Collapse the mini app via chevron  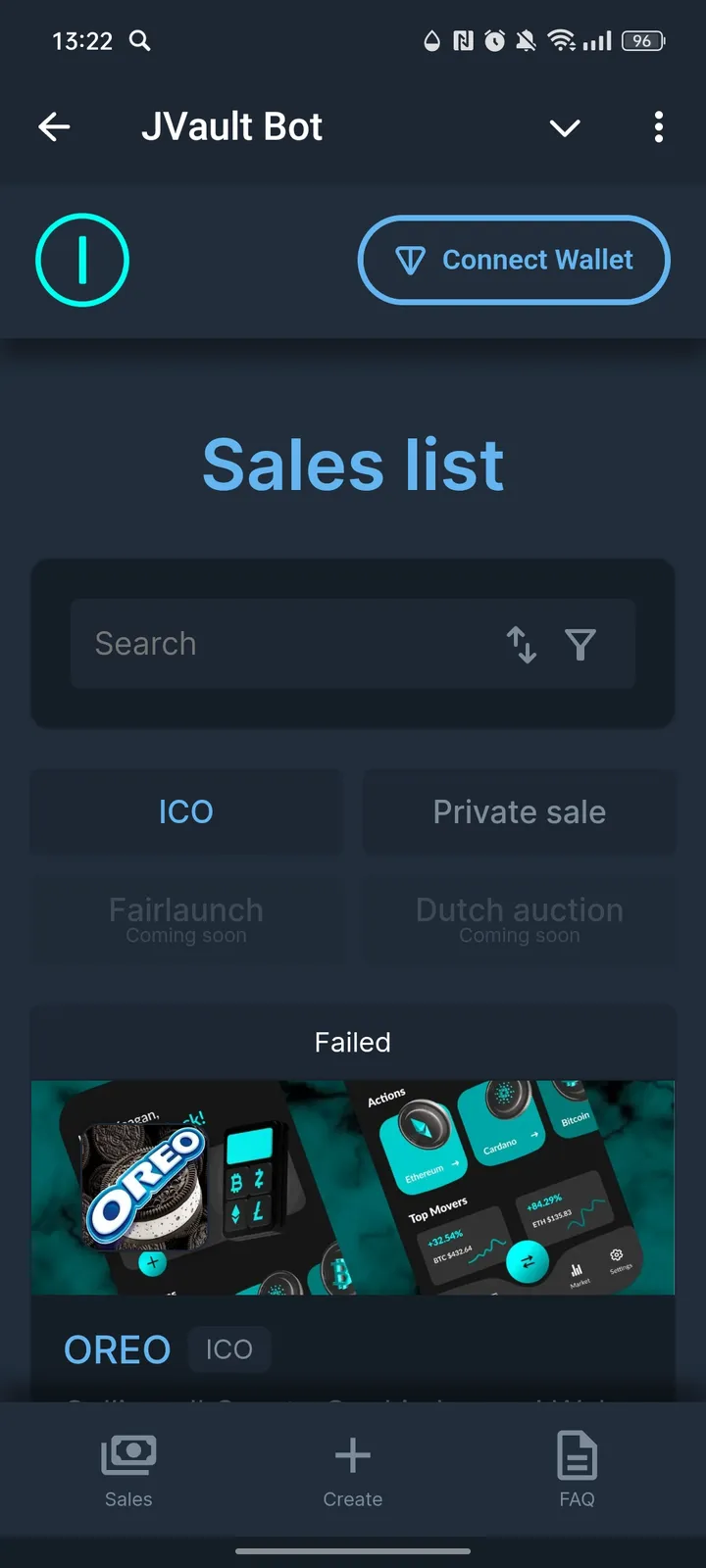tap(565, 127)
